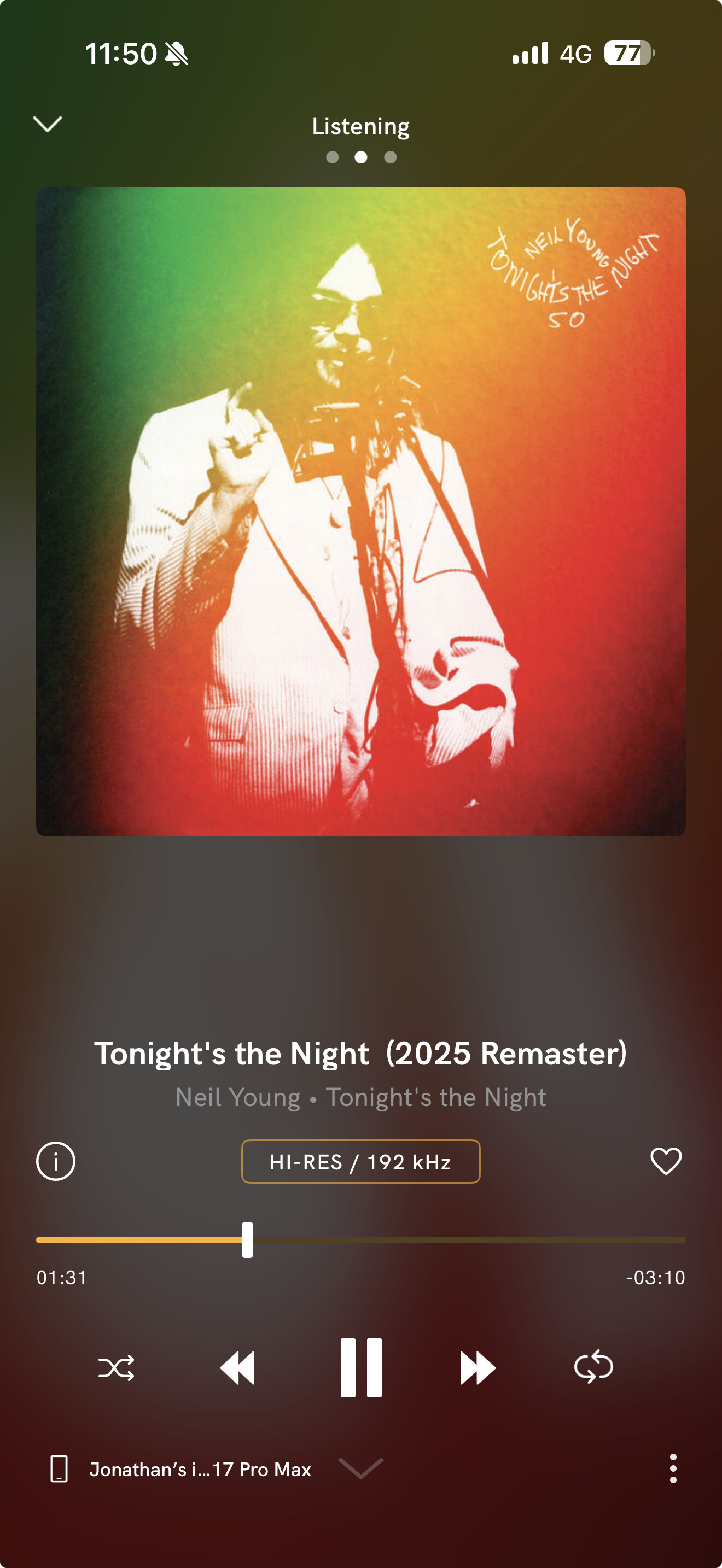Screen dimensions: 722x1568
Task: Tap the HI-RES / 192 kHz quality badge
Action: [360, 1161]
